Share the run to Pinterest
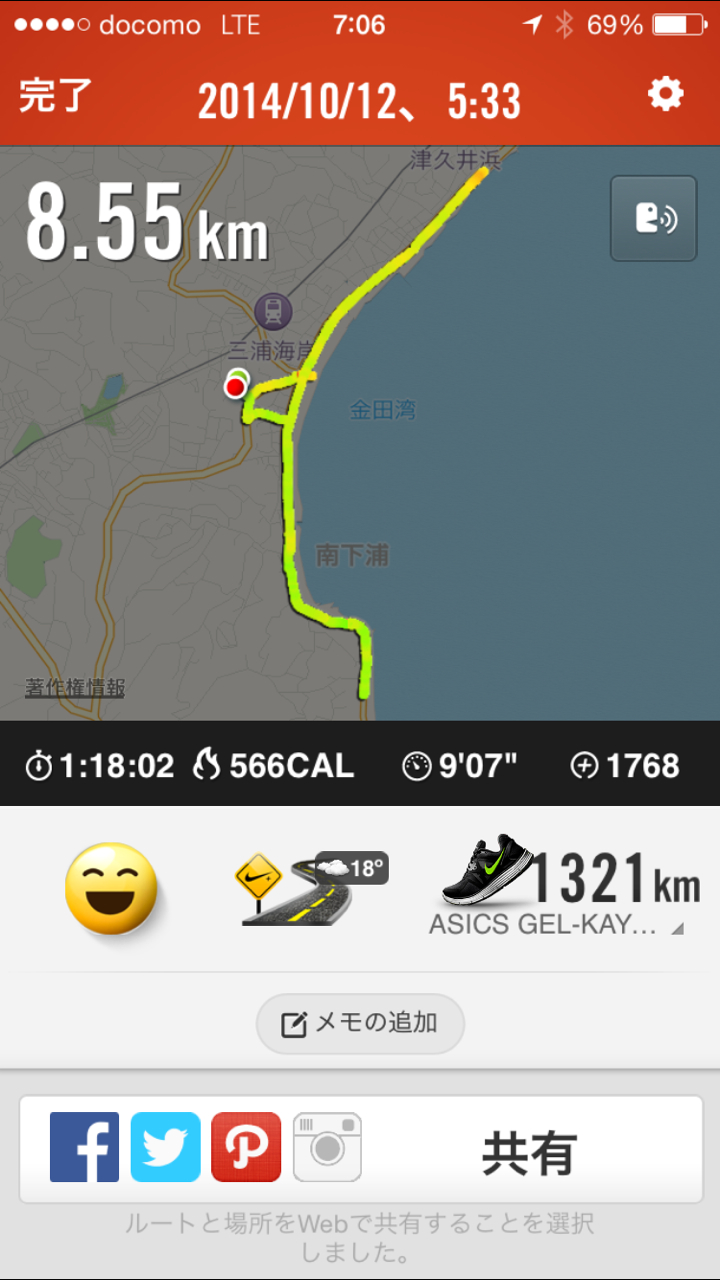This screenshot has height=1280, width=720. coord(246,1147)
